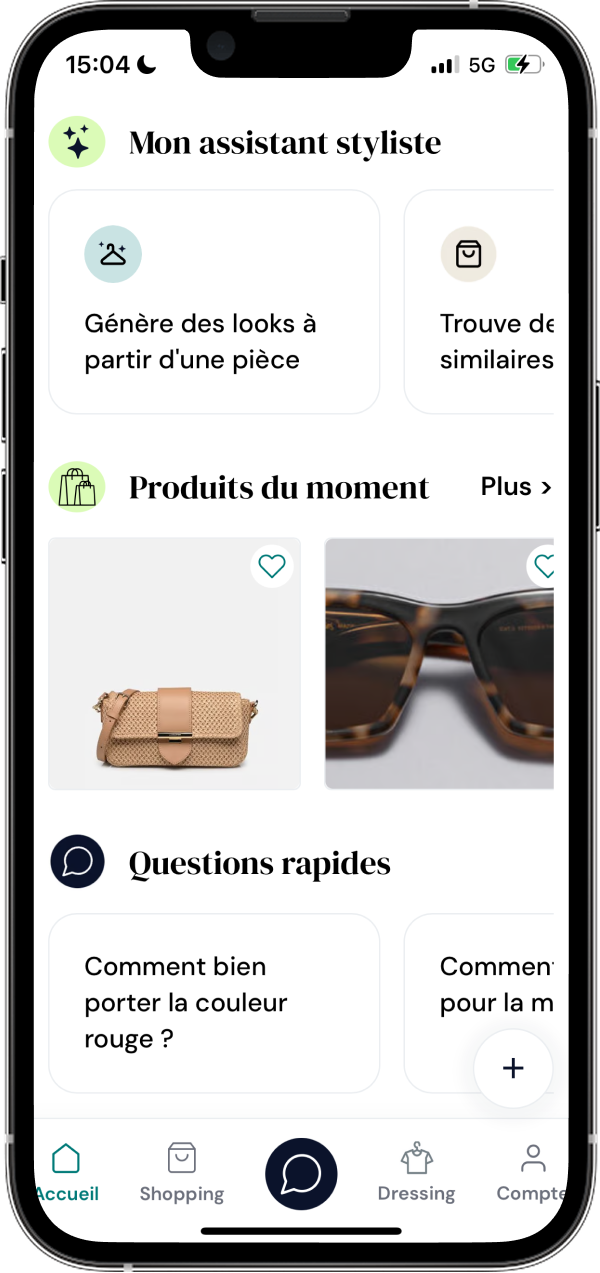
Task: Open the partly visible similar items card
Action: [480, 301]
